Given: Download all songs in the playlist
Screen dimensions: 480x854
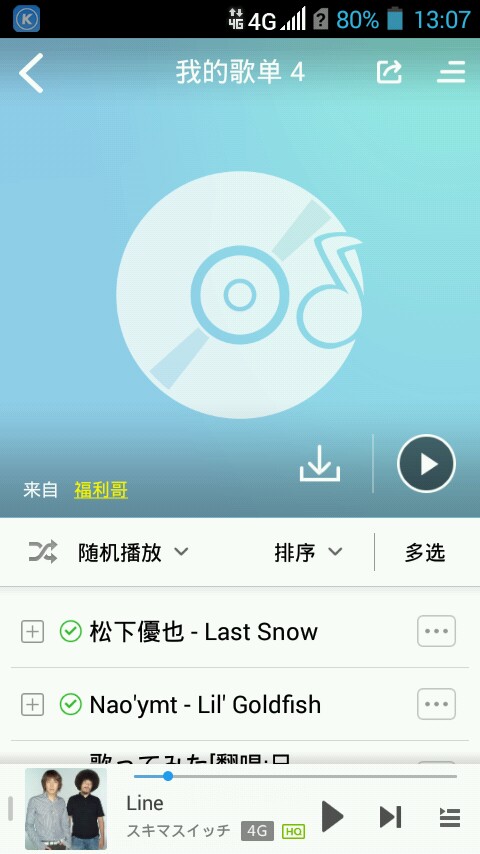Looking at the screenshot, I should pos(320,463).
